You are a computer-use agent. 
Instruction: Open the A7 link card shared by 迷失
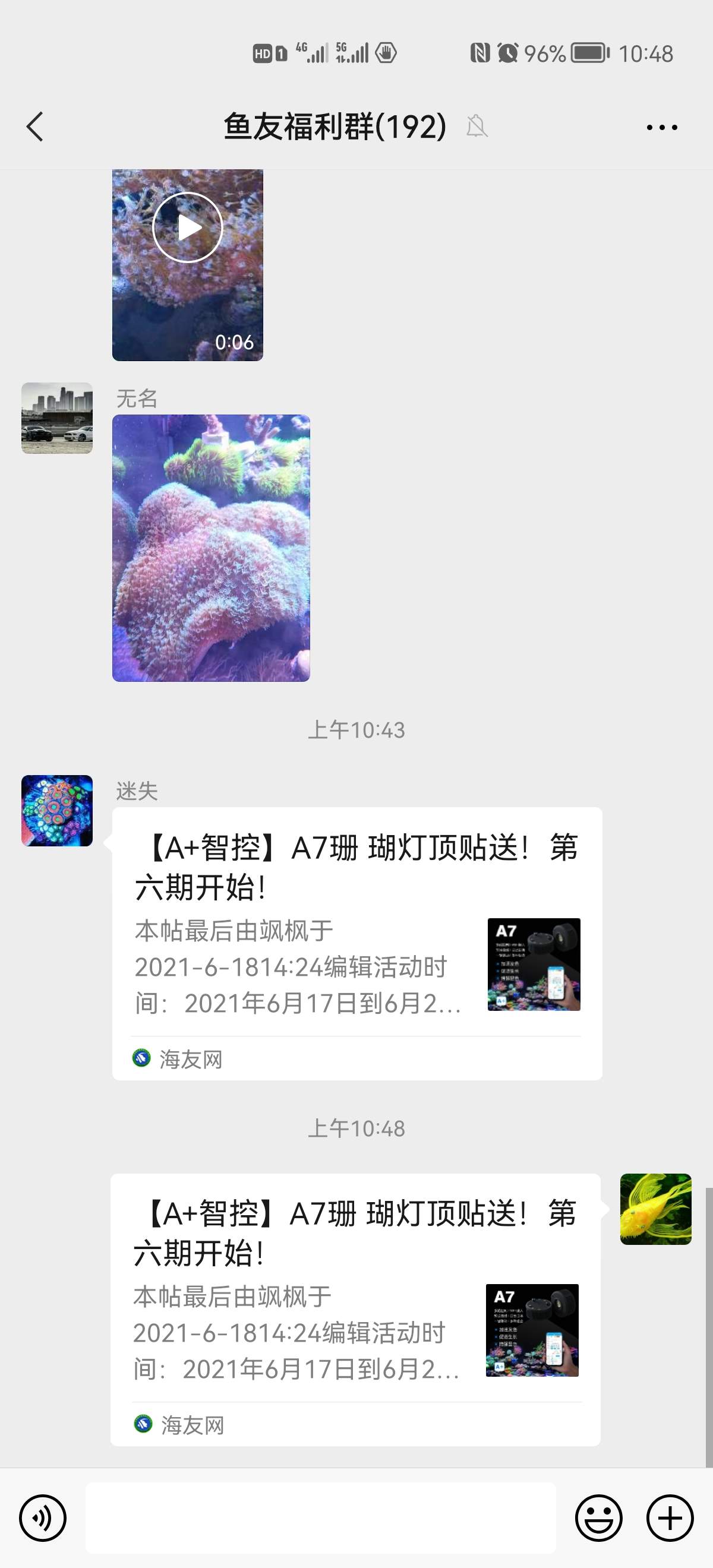coord(357,944)
